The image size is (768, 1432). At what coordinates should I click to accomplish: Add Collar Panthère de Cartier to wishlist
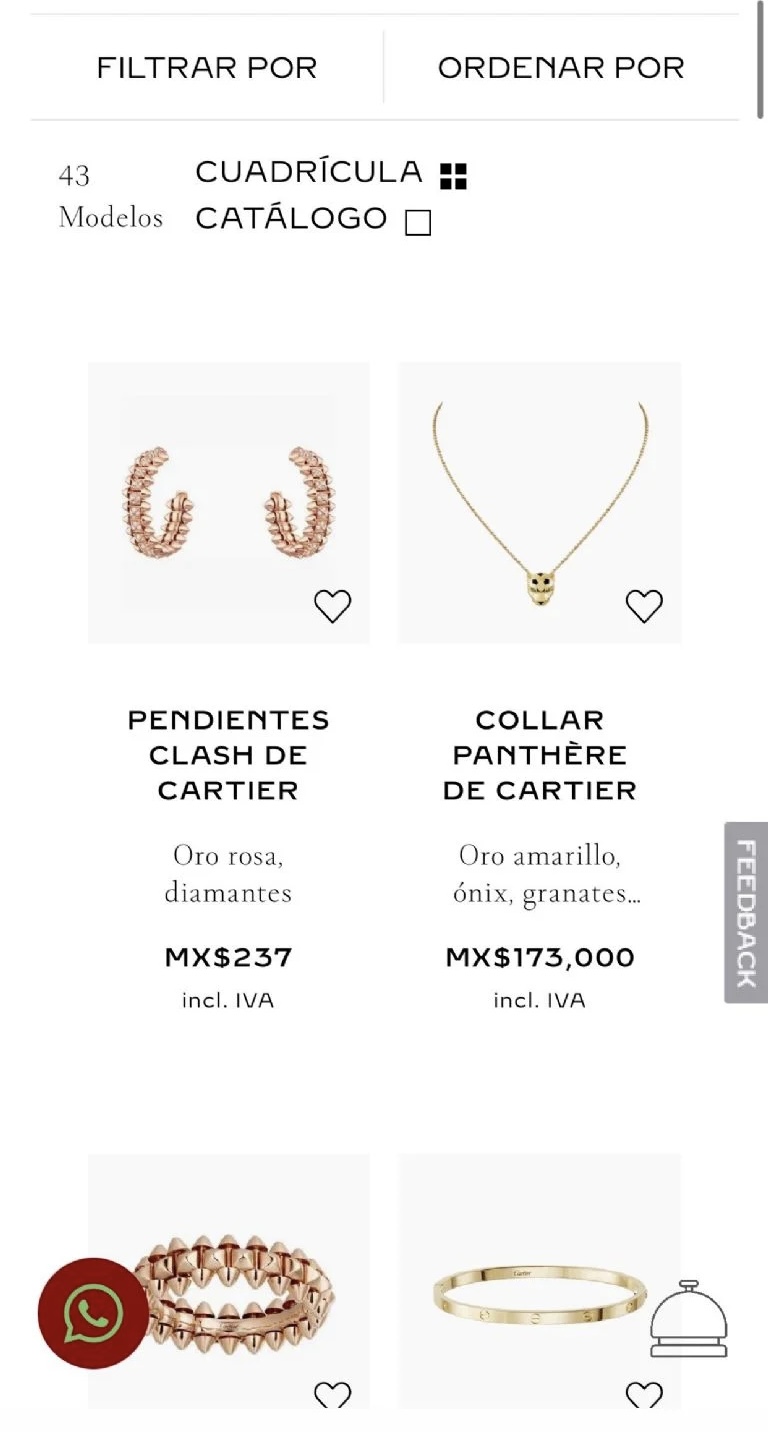pos(644,606)
